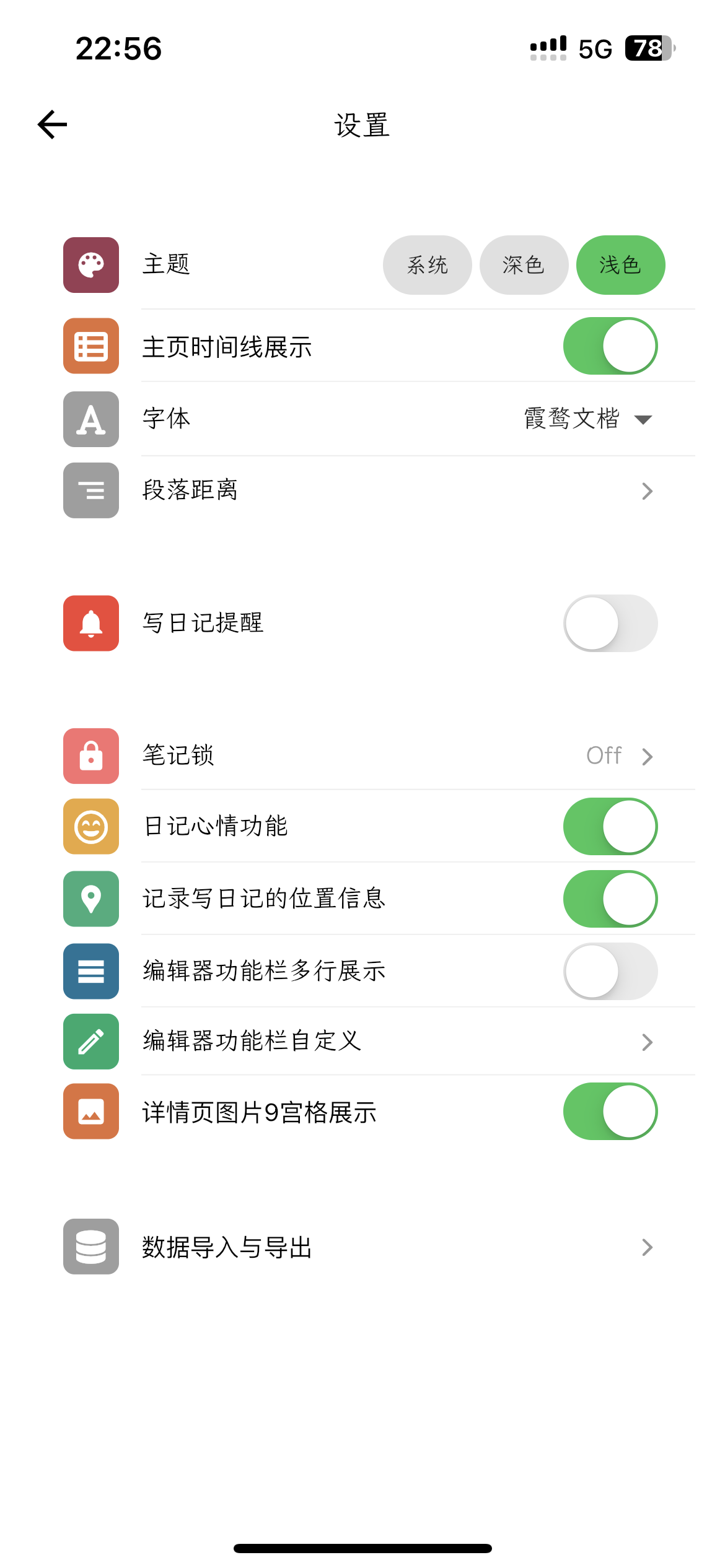Enable 编辑器功能栏多行展示
Viewport: 725px width, 1568px height.
pyautogui.click(x=610, y=972)
